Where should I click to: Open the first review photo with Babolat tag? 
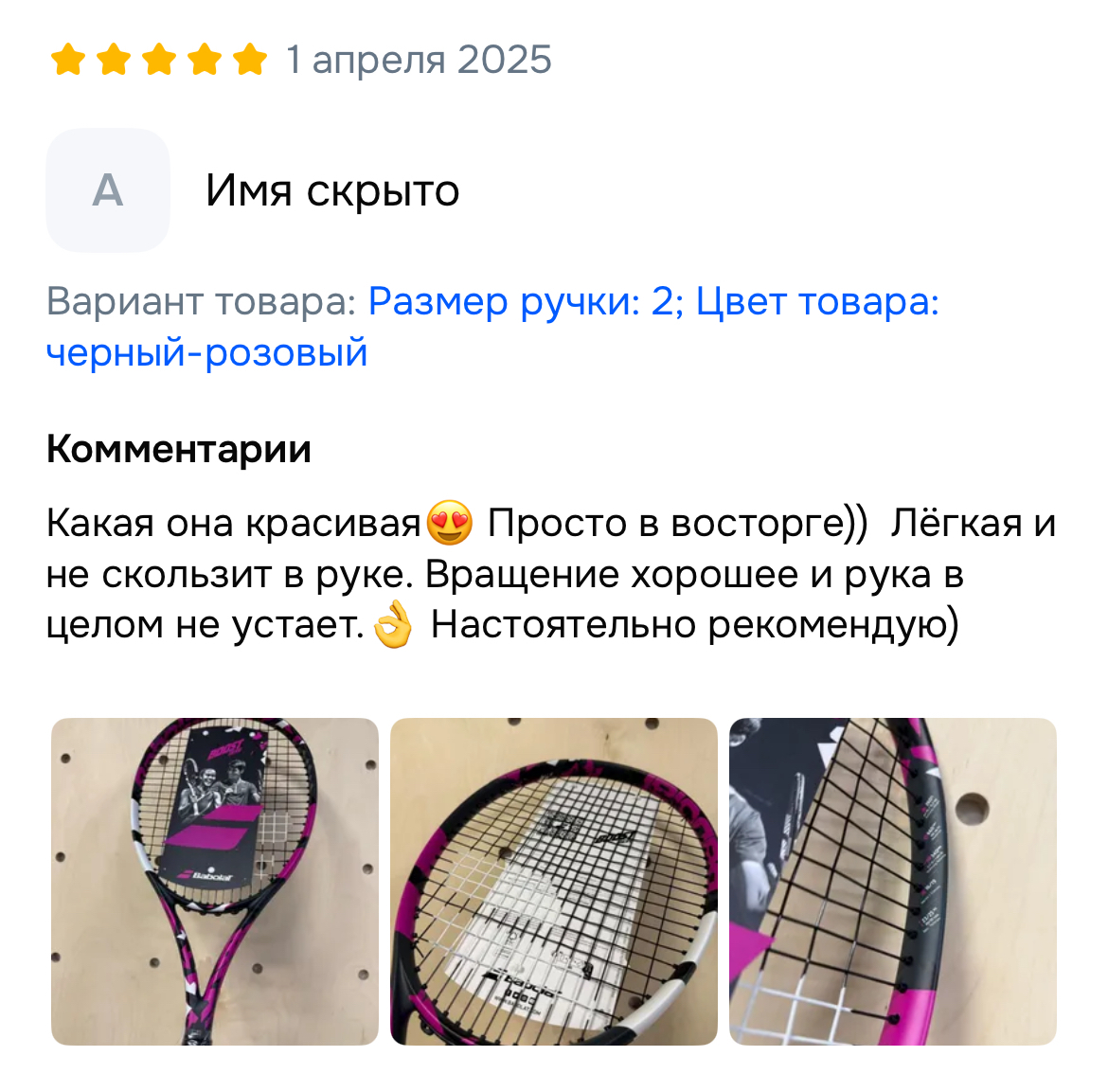tap(215, 881)
